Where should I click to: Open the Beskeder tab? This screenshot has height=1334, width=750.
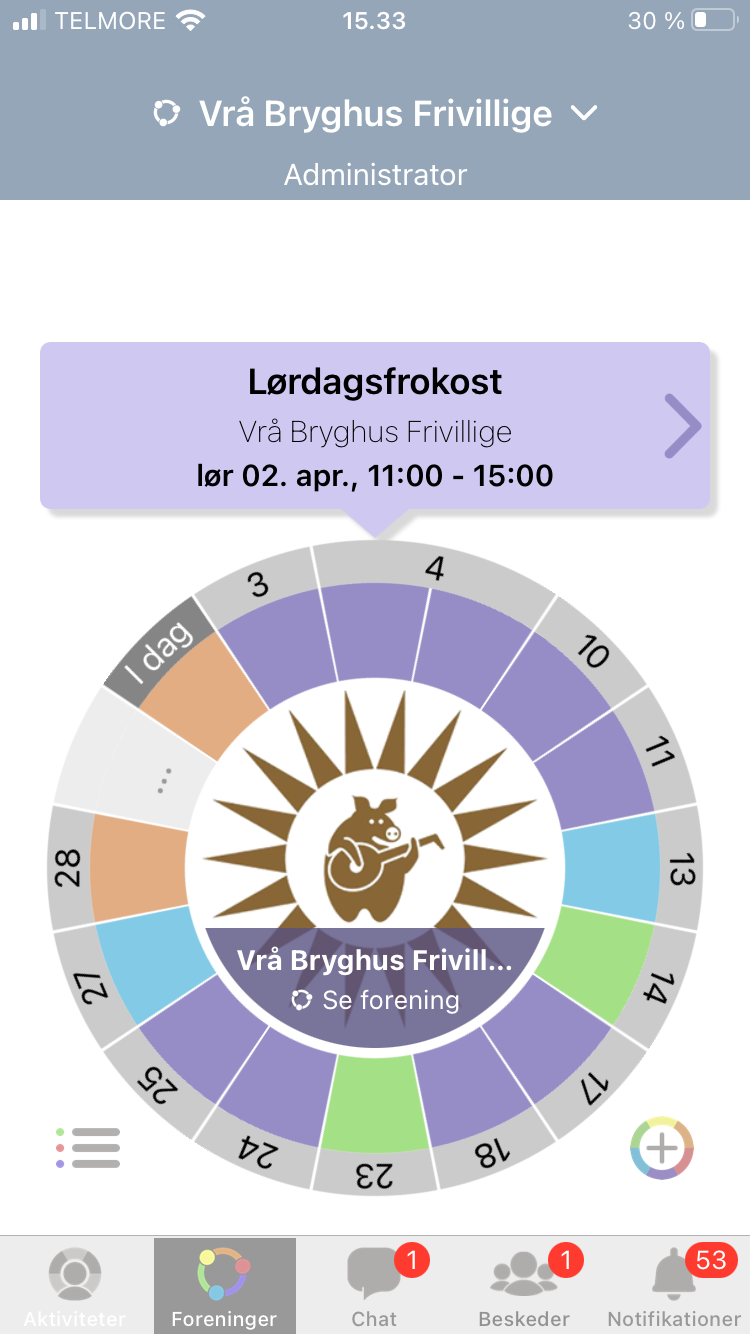[x=524, y=1286]
